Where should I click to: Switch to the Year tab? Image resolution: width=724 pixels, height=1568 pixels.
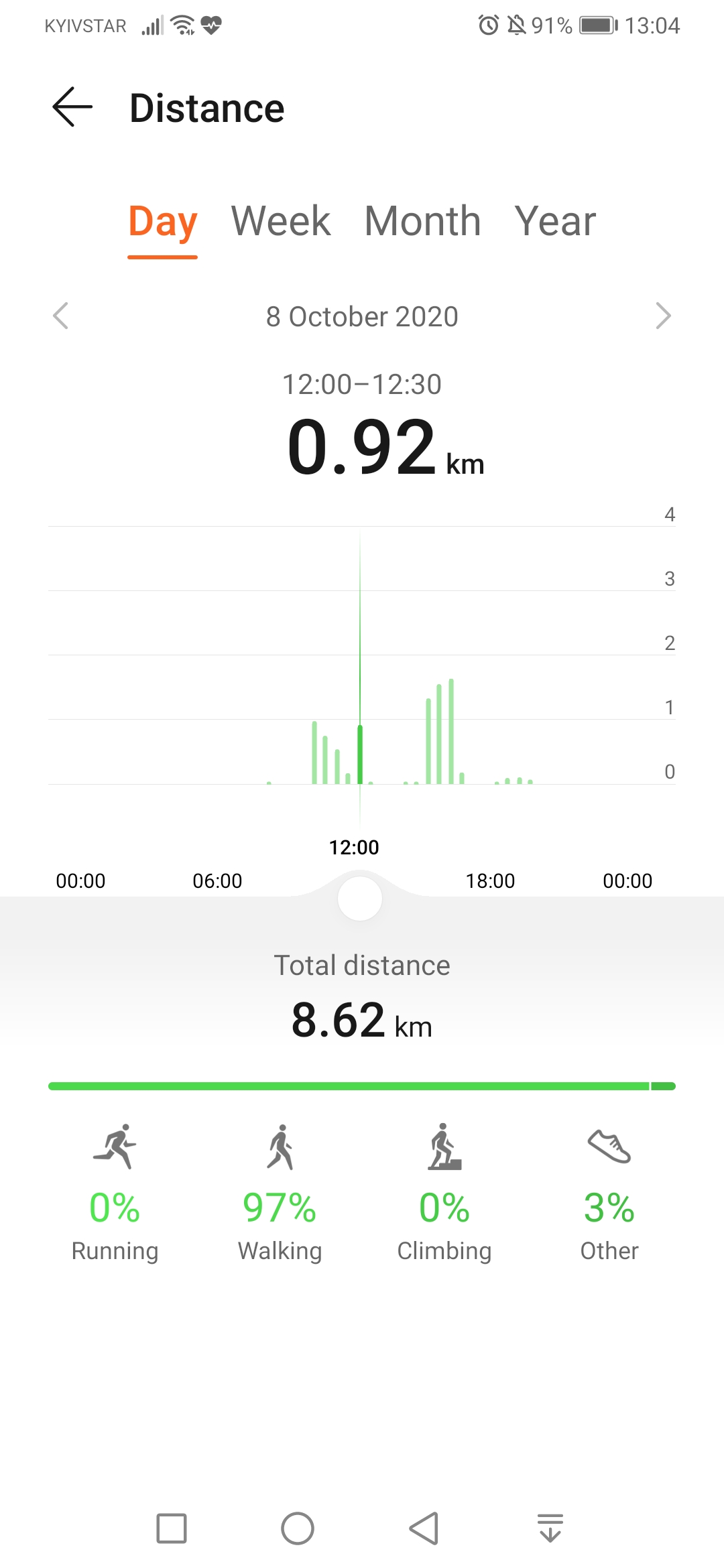point(555,221)
